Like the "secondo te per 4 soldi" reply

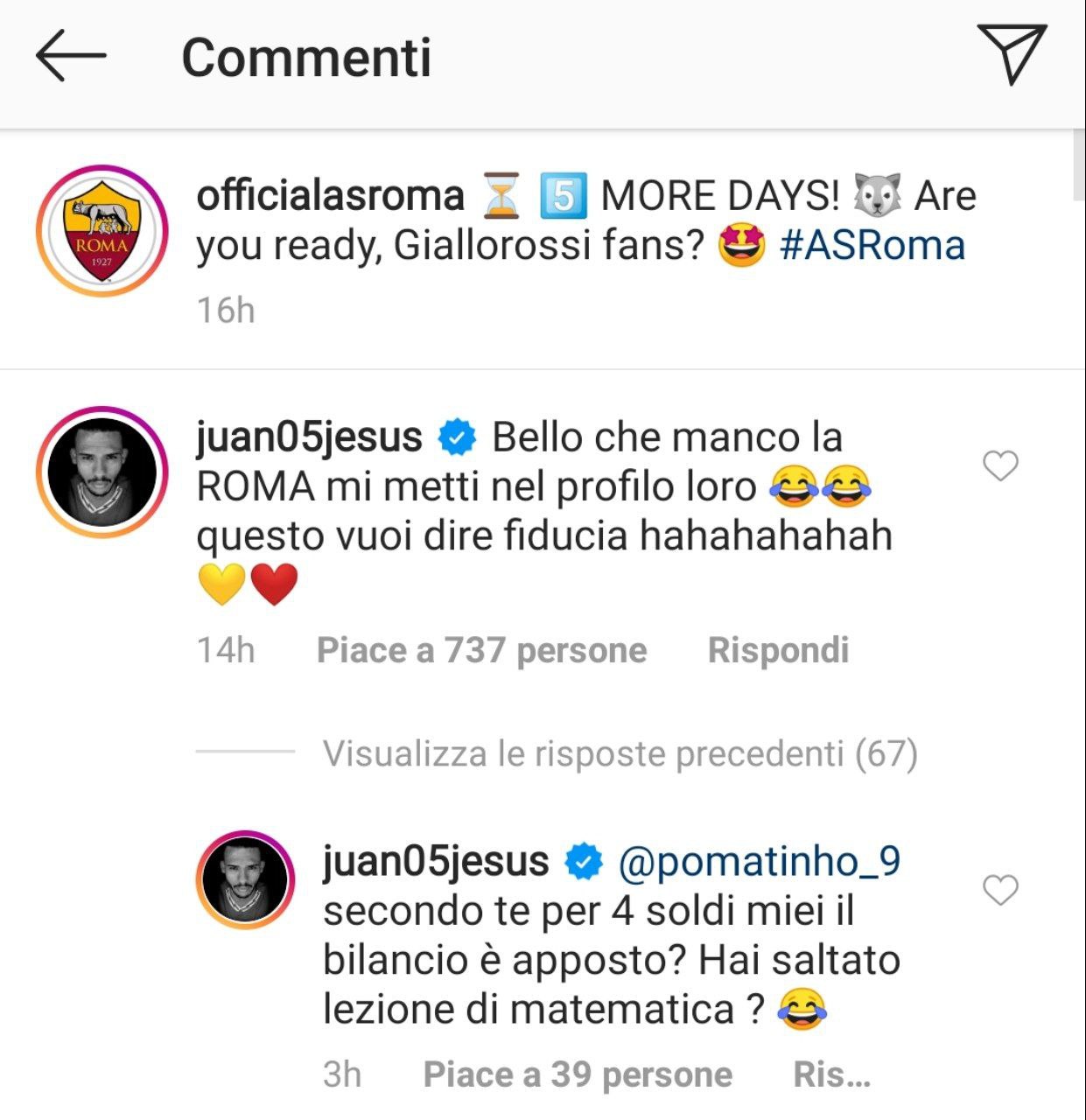pos(1000,891)
